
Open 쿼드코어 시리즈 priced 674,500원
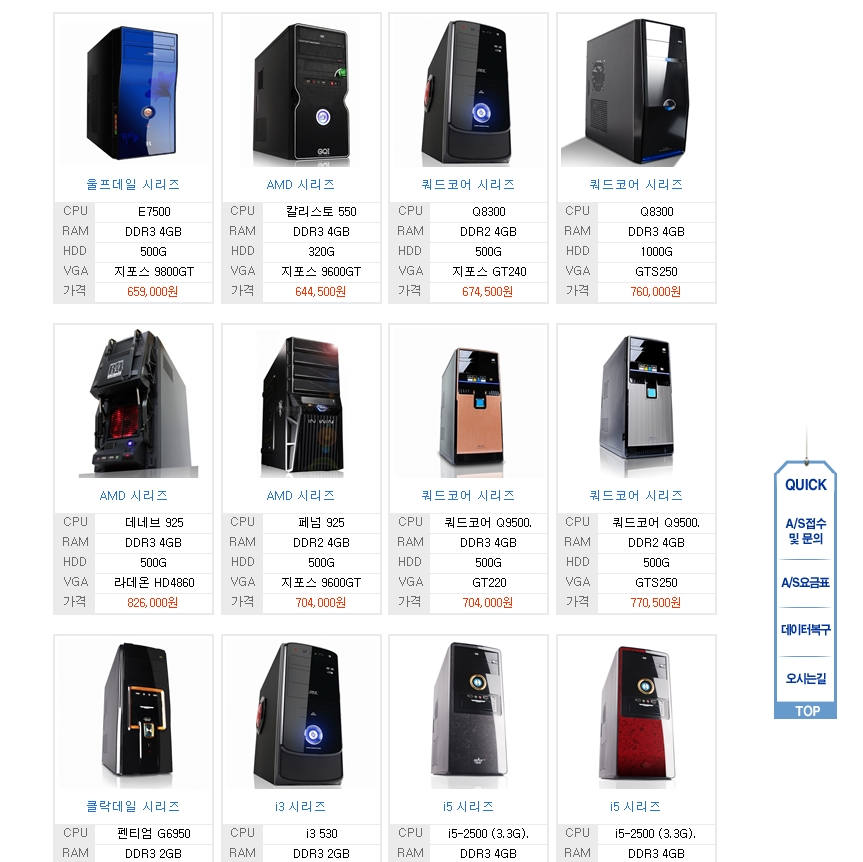pos(468,184)
